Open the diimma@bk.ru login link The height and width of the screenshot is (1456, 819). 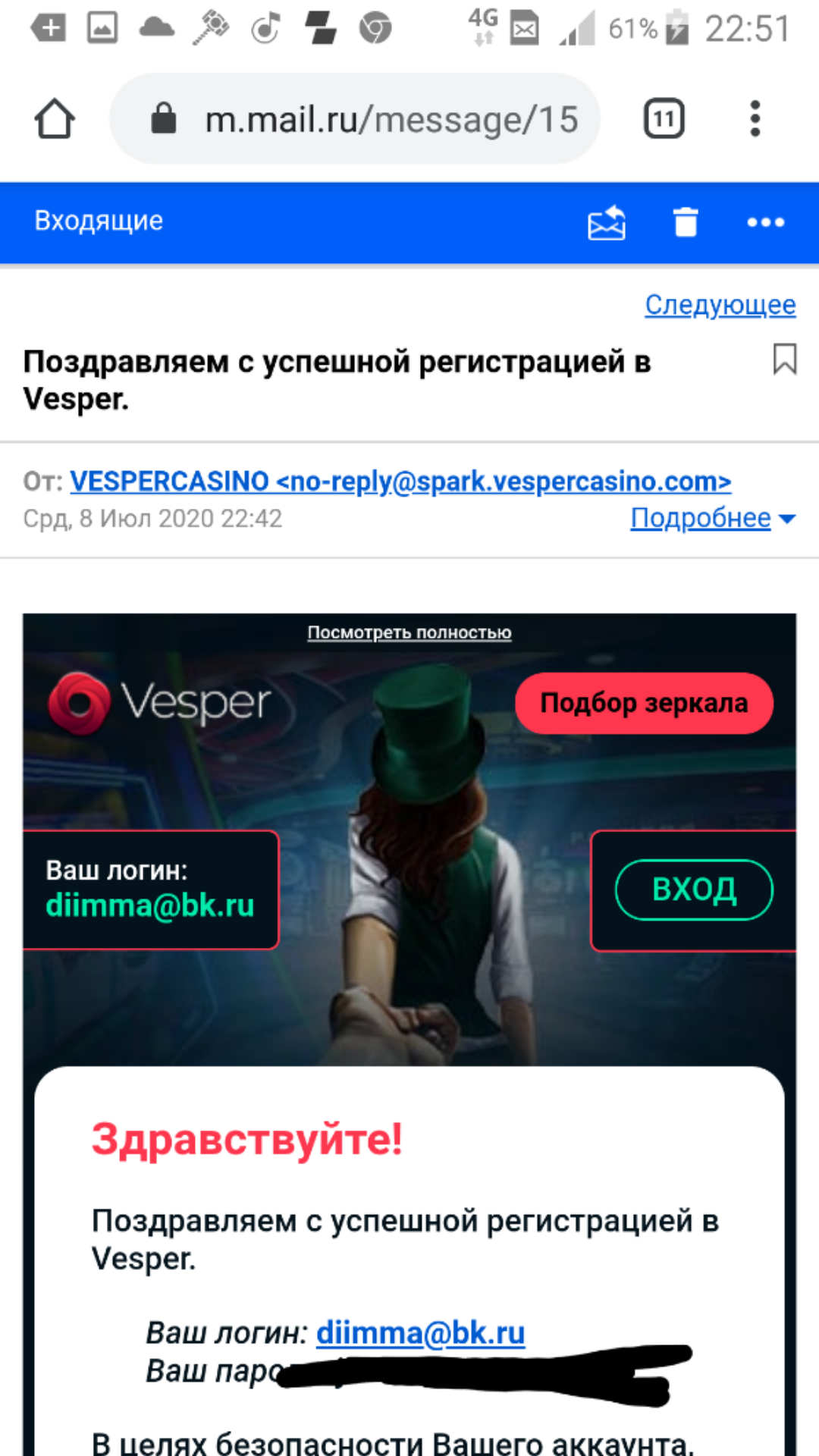click(x=420, y=1333)
